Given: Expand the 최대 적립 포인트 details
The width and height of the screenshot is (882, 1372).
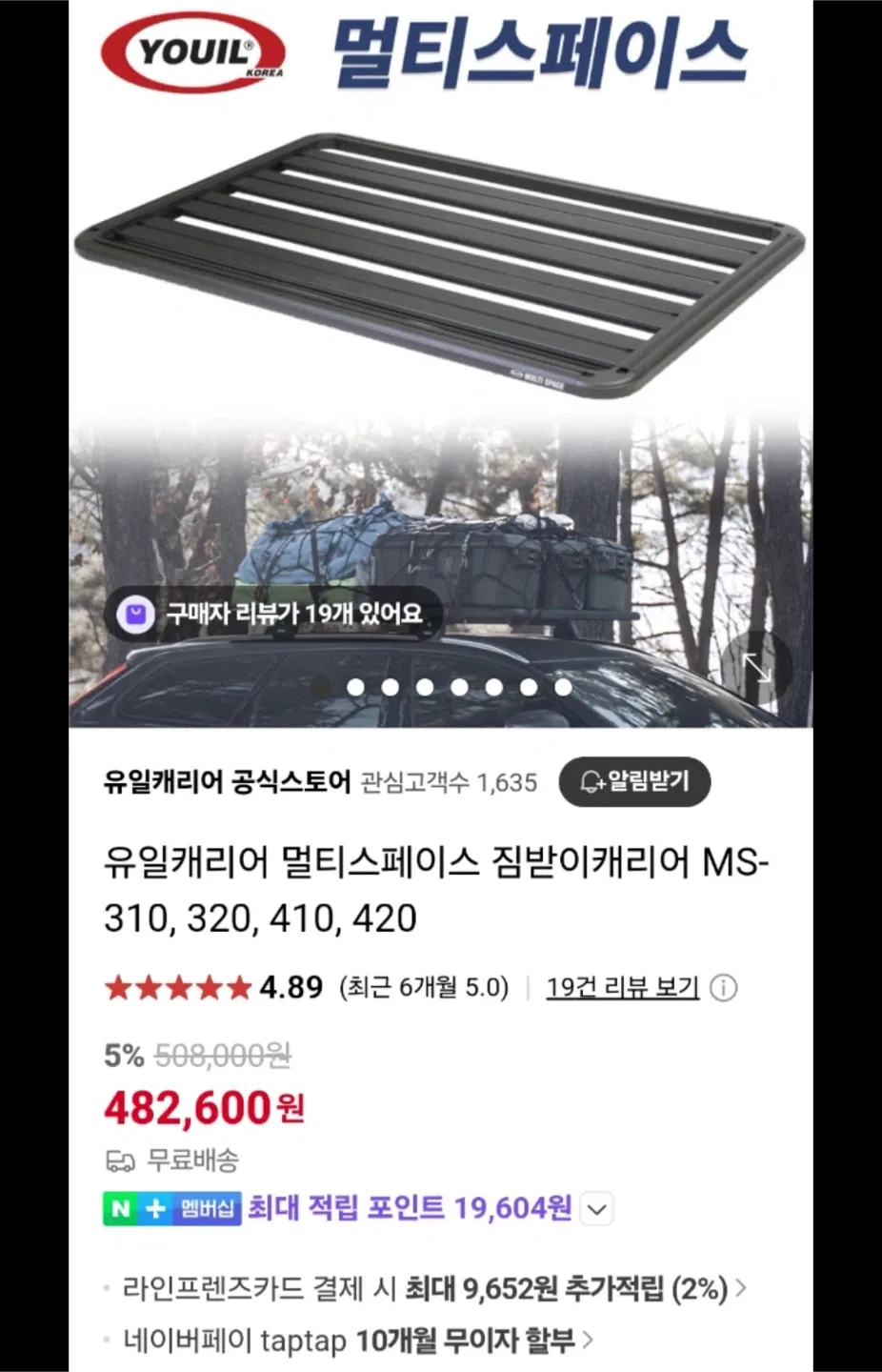Looking at the screenshot, I should [597, 1209].
